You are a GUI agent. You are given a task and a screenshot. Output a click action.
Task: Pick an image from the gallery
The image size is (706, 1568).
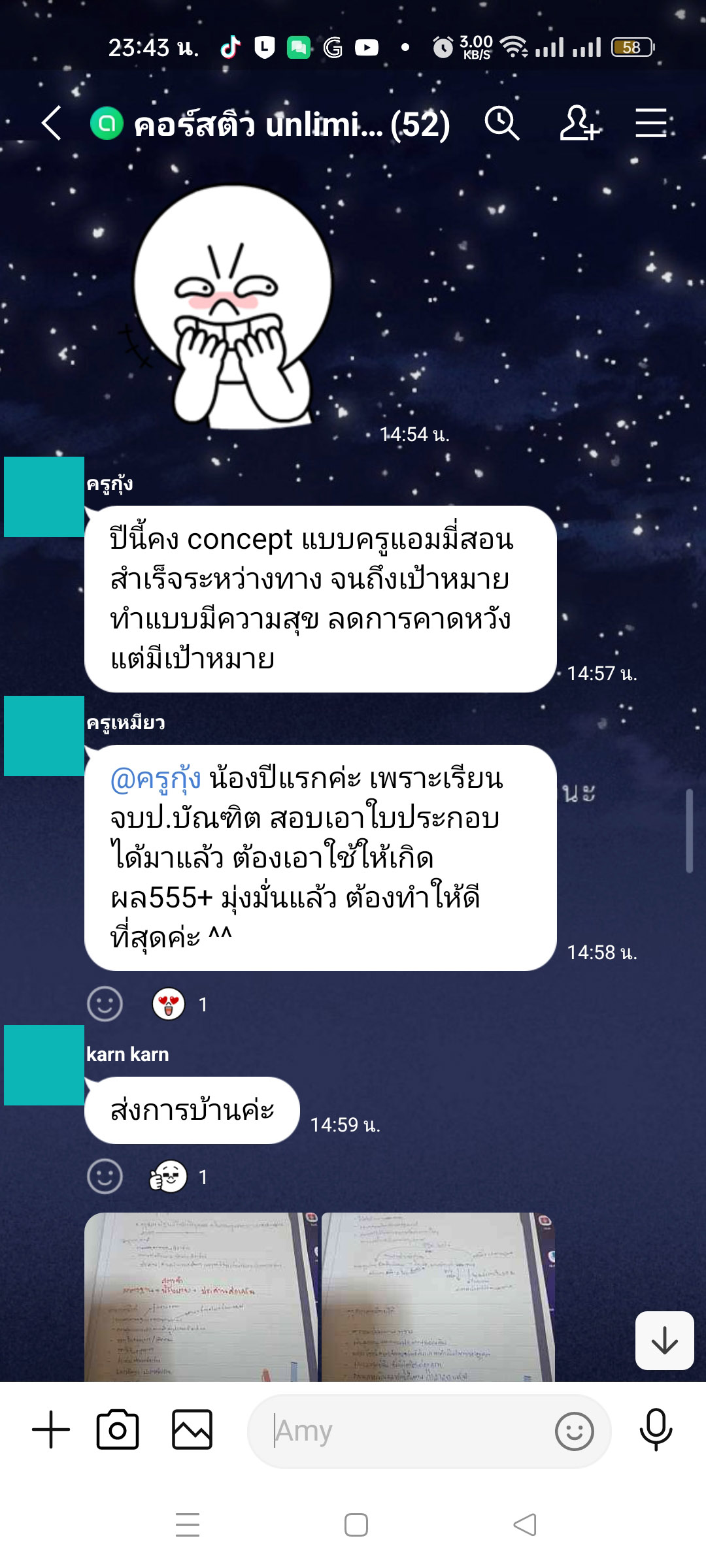pyautogui.click(x=192, y=1429)
